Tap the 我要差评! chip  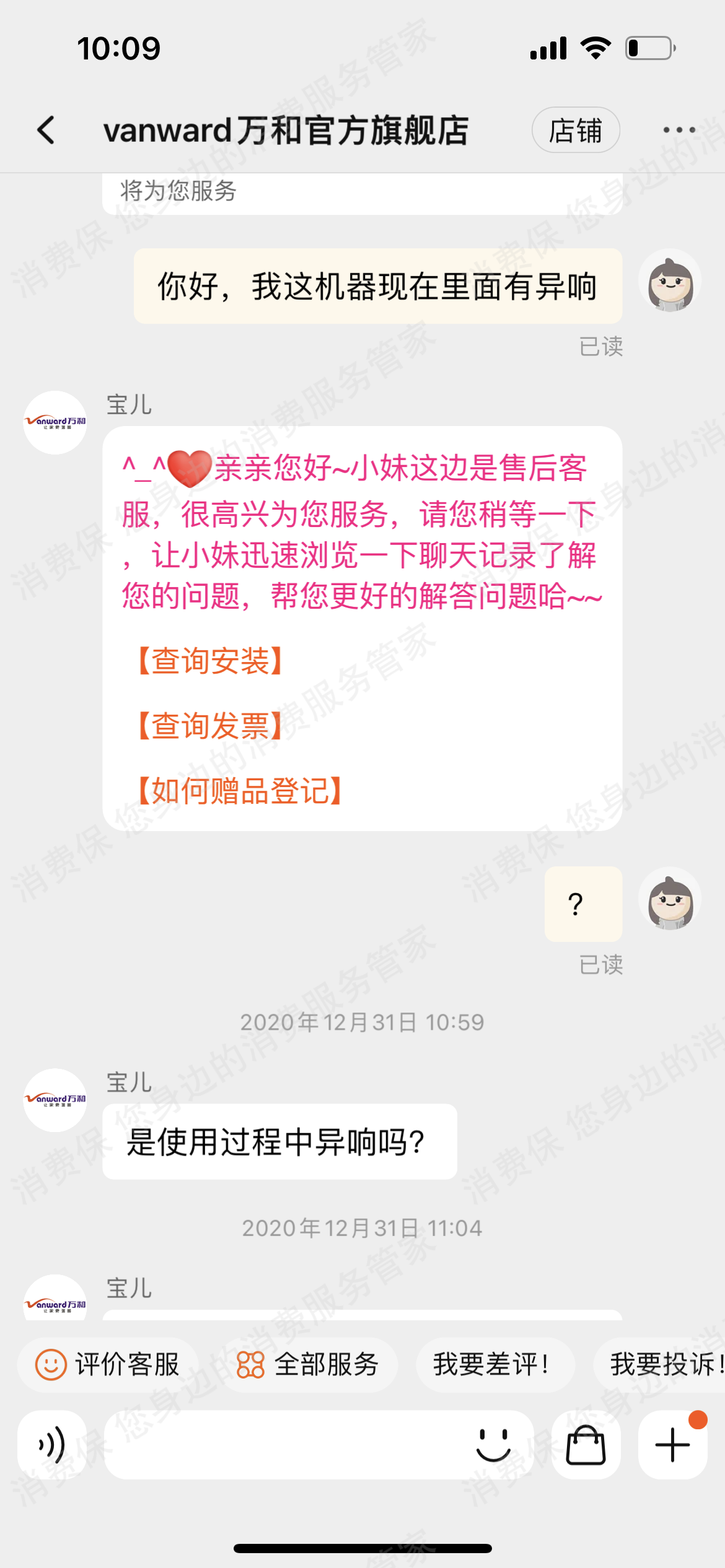pyautogui.click(x=494, y=1364)
